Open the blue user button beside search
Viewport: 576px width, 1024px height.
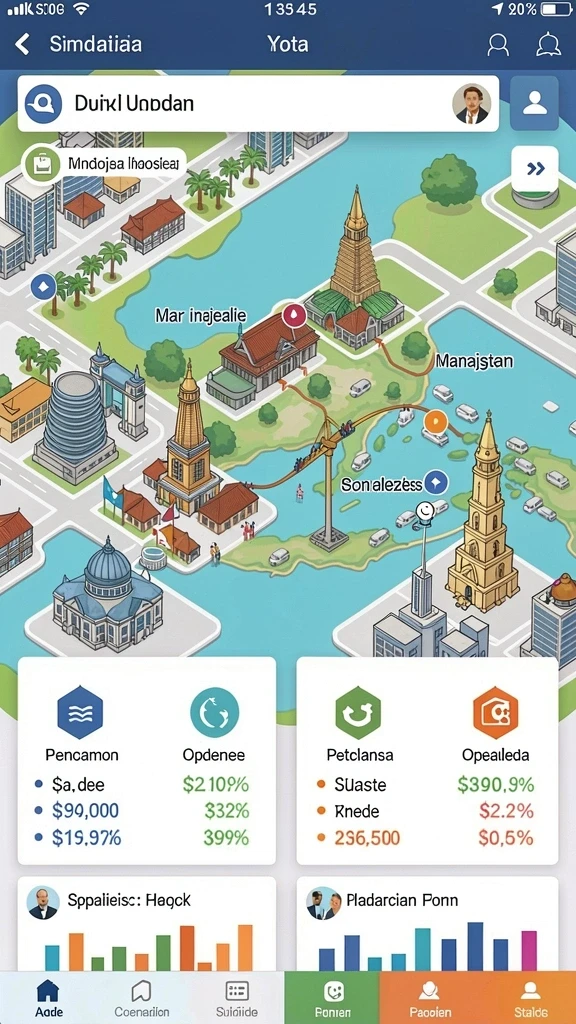point(534,103)
